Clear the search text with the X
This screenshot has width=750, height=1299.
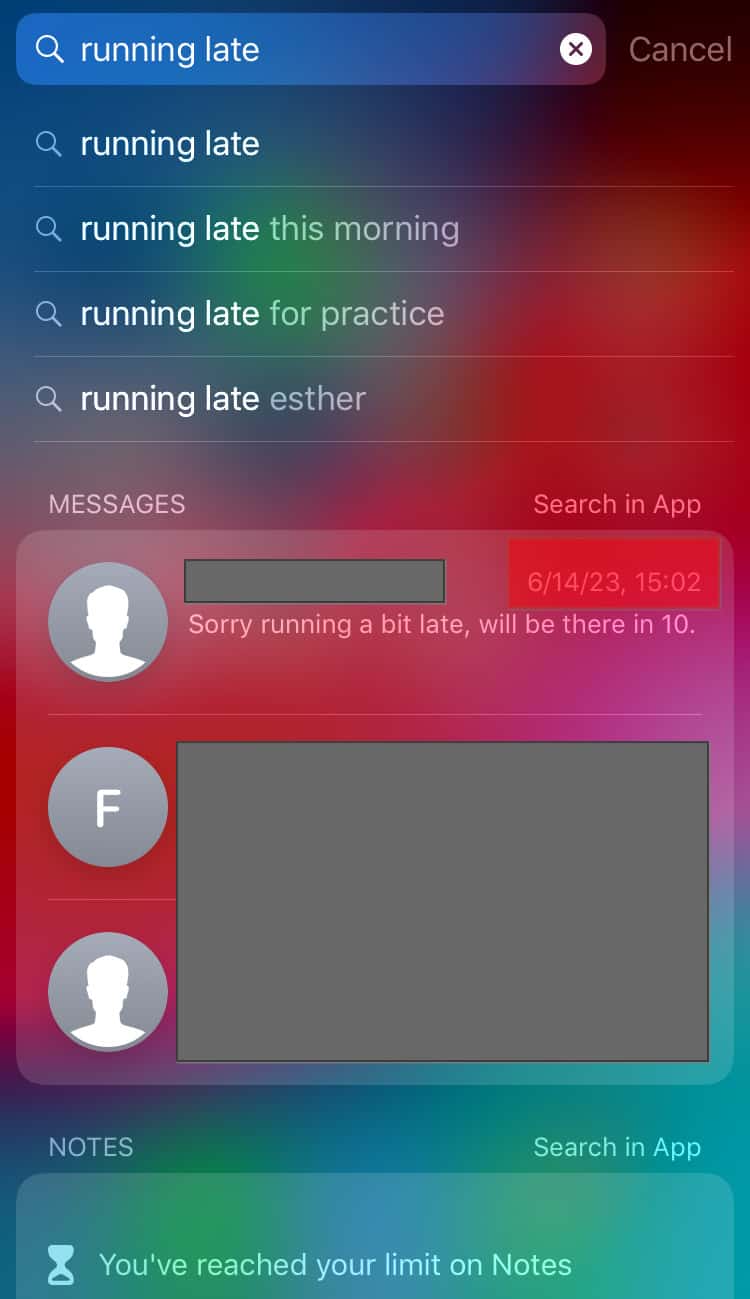[575, 49]
